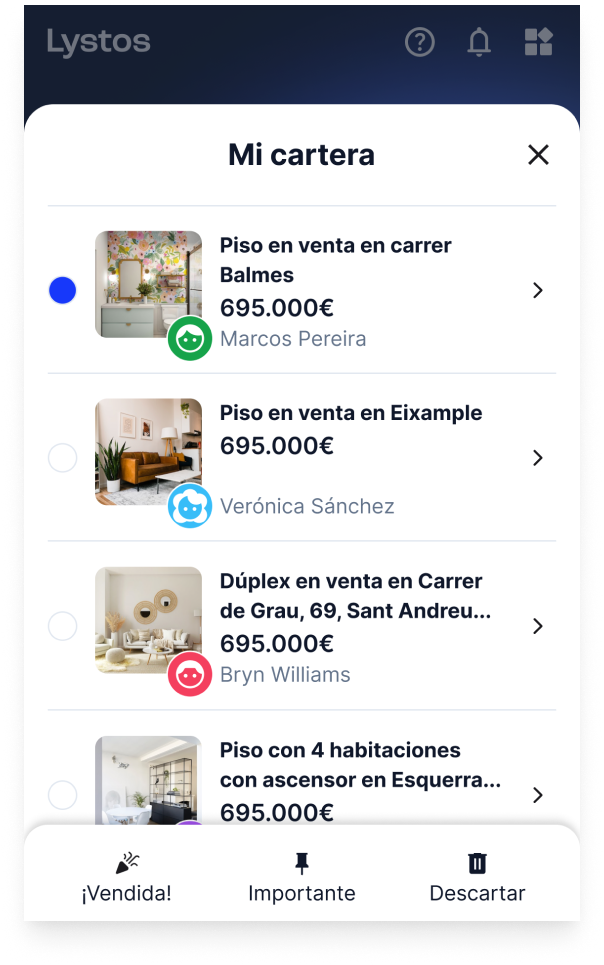Open details for Piso en carrer Balmes
The height and width of the screenshot is (965, 604).
pos(537,291)
